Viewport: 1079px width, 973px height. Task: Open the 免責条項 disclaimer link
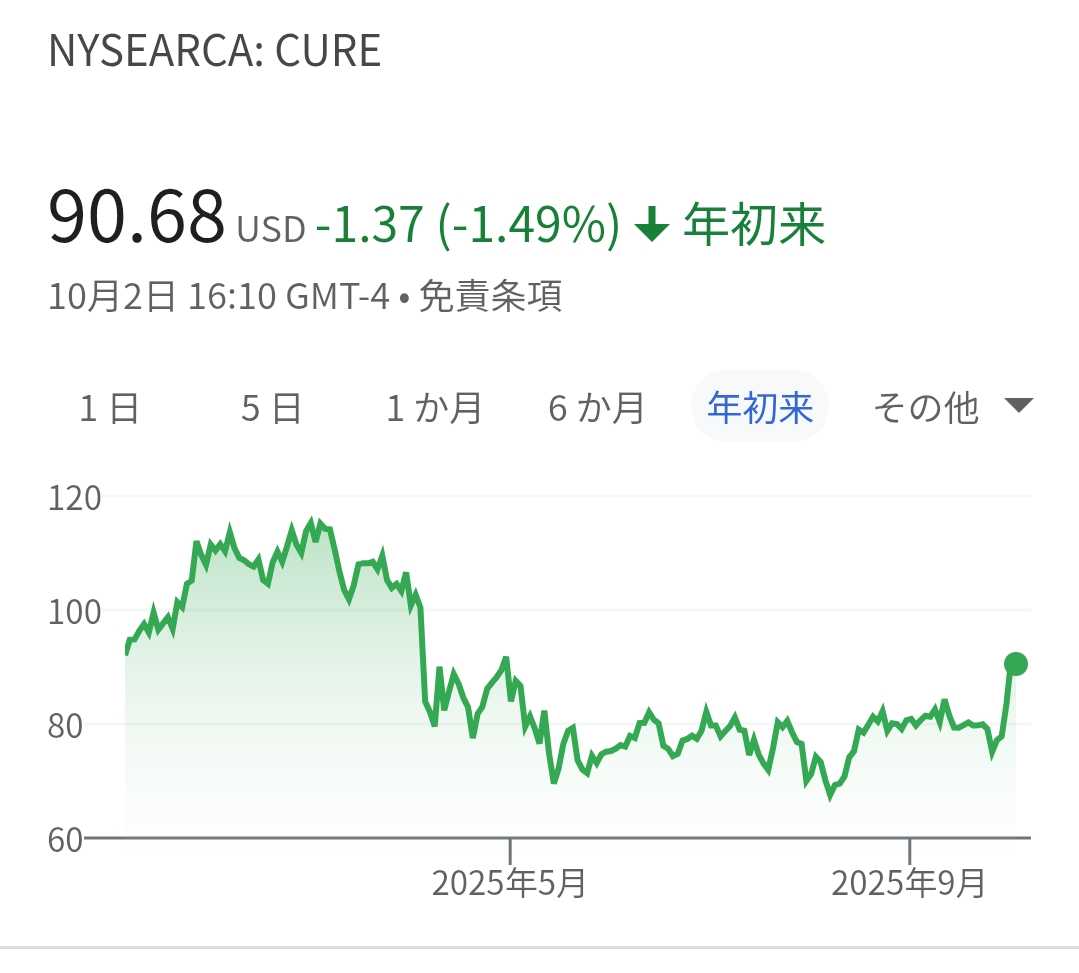[x=490, y=297]
